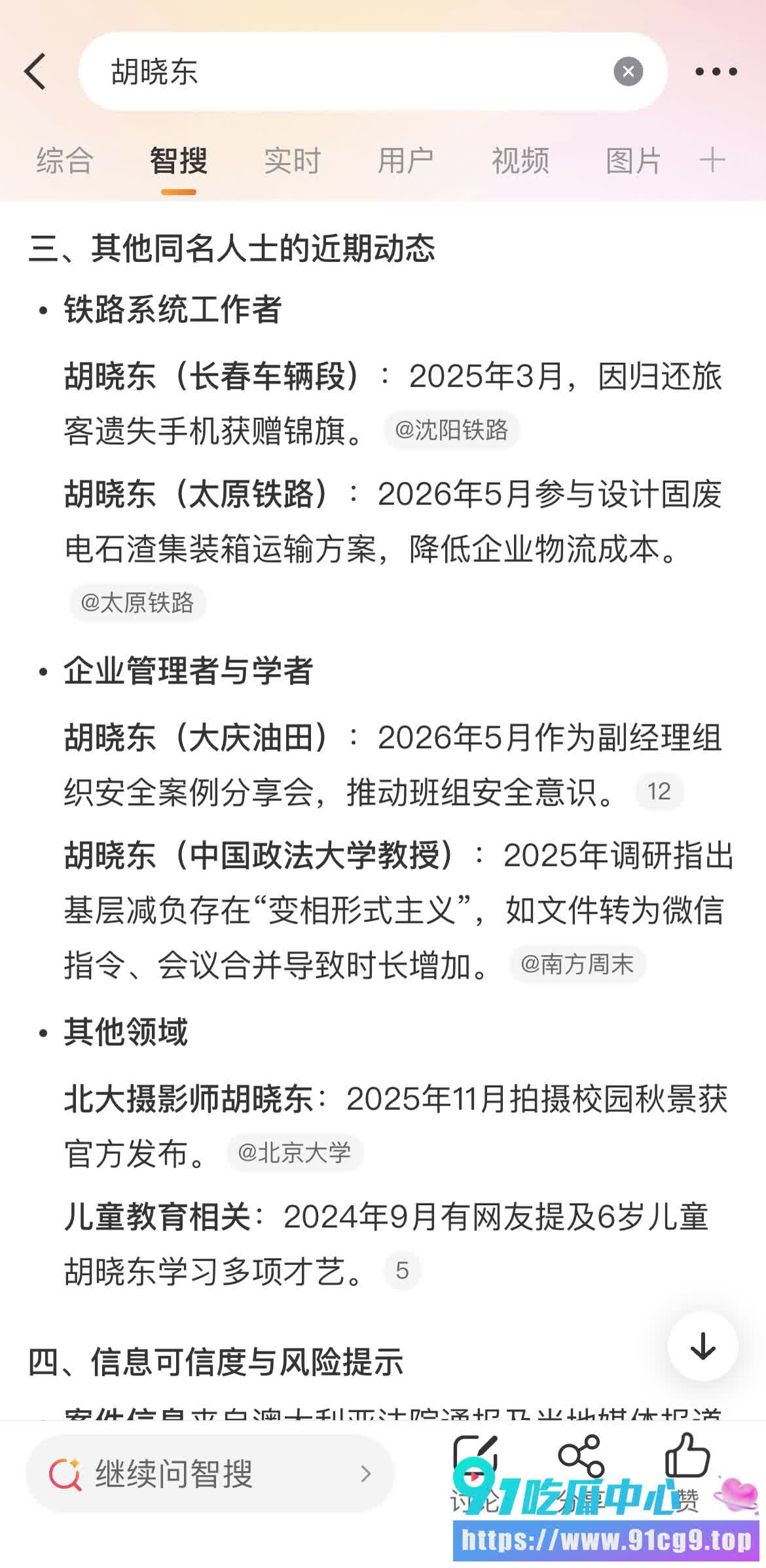Screen dimensions: 766x1568
Task: Clear the search text 胡晓东
Action: [628, 71]
